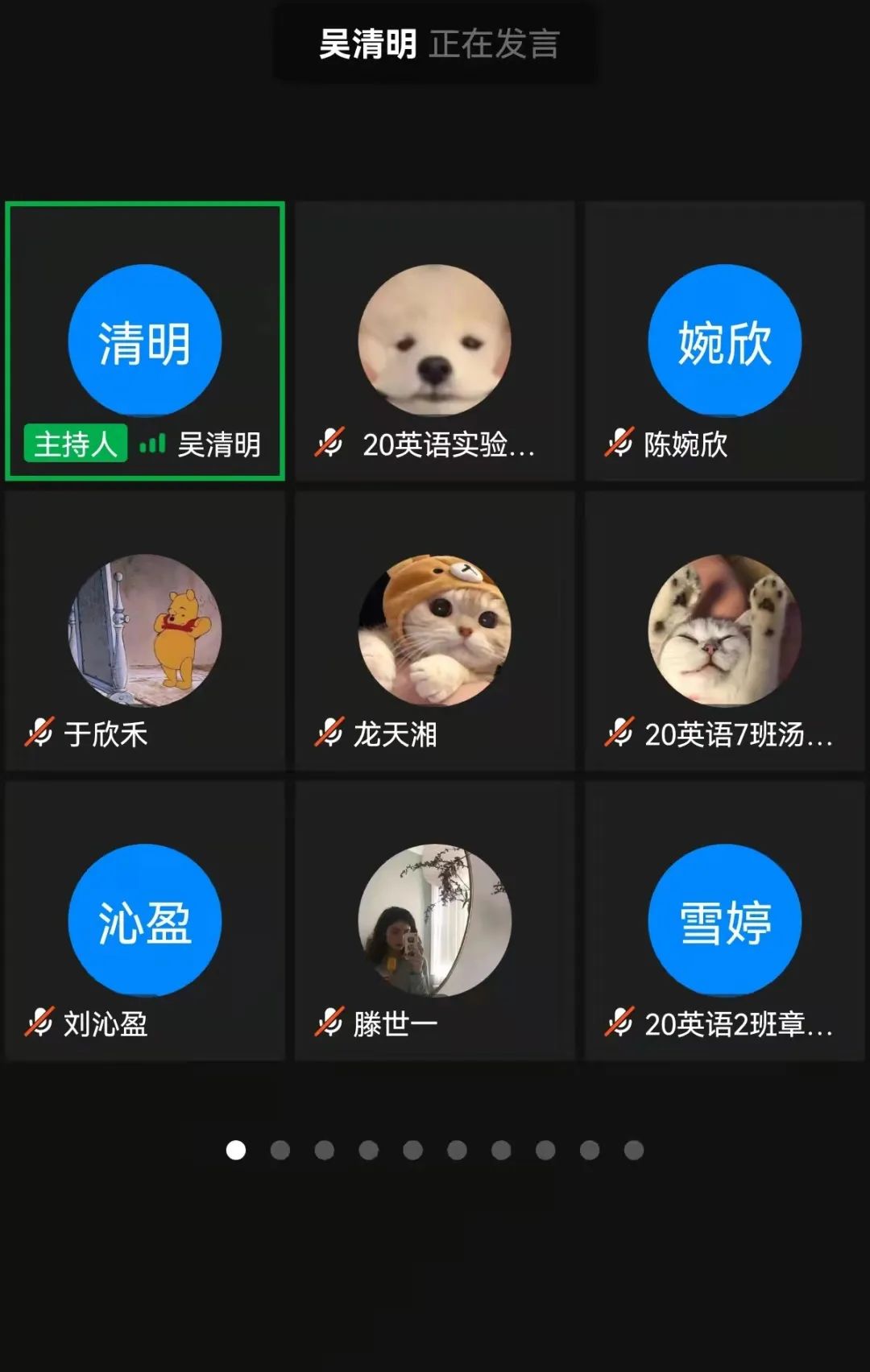
Task: Tap the 20英语7班汤 participant tile
Action: tap(725, 631)
